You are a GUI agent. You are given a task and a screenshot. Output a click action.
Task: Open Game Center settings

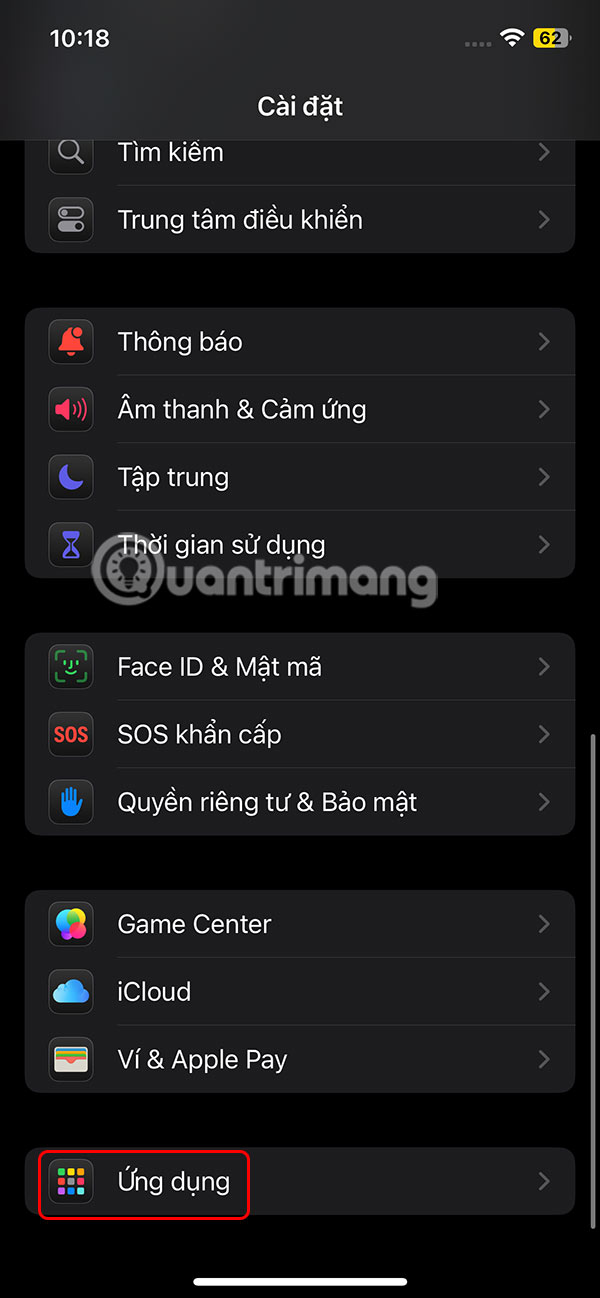tap(300, 924)
